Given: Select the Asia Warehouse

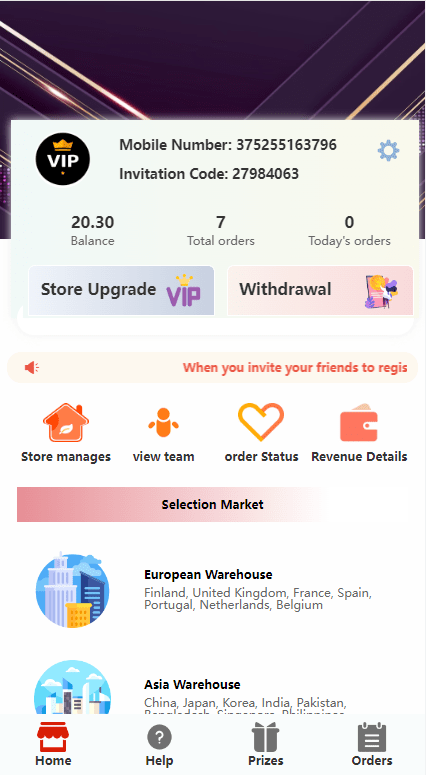Looking at the screenshot, I should (x=213, y=687).
